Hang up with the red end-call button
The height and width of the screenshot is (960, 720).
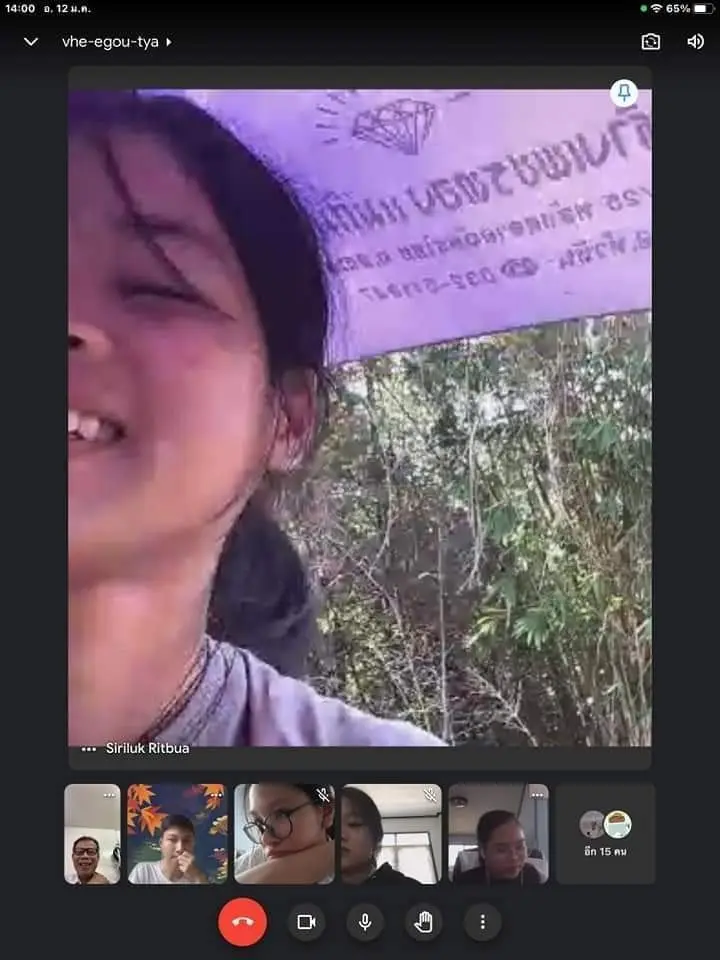242,922
